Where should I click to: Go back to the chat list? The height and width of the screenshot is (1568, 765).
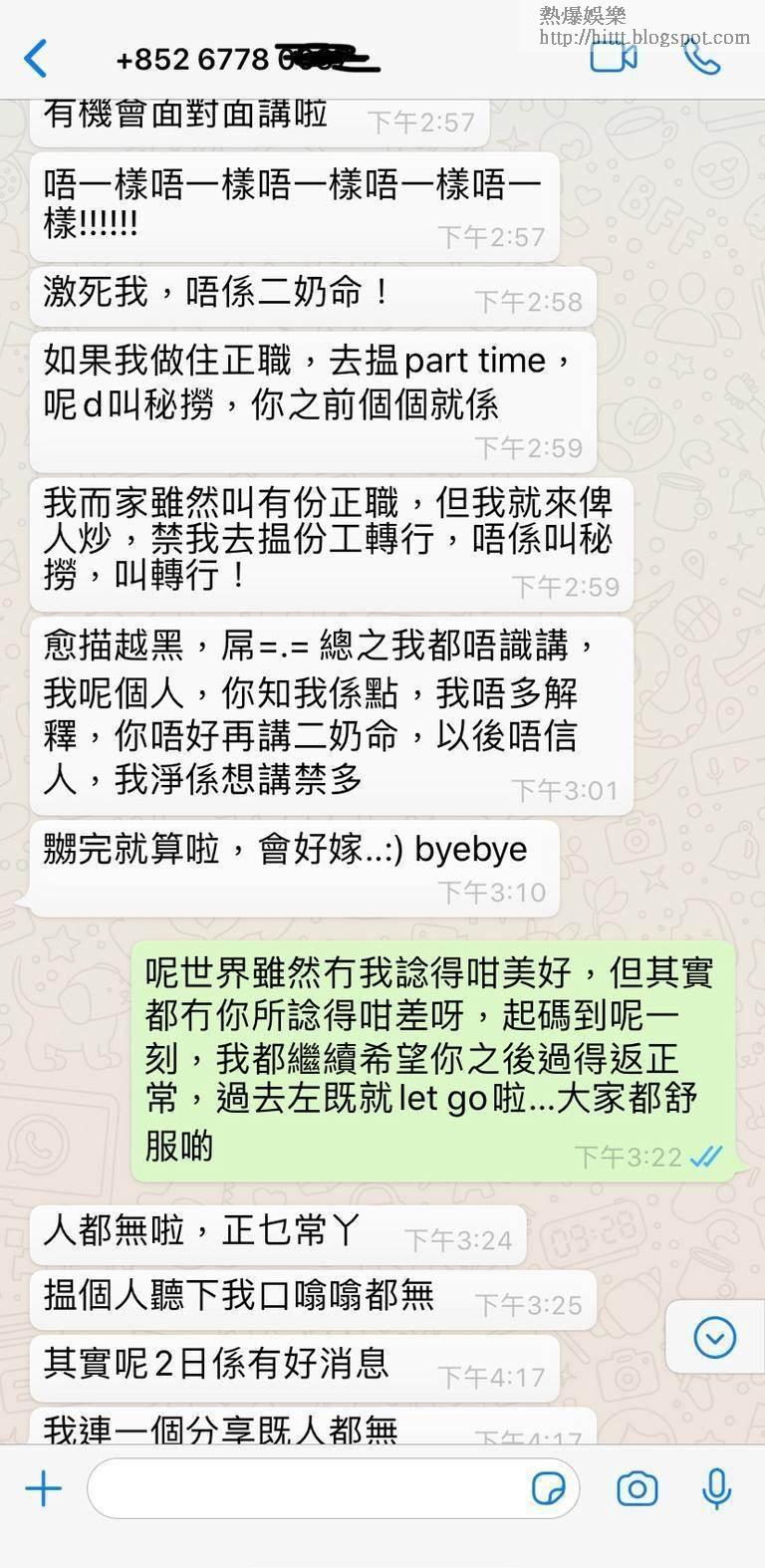point(36,59)
